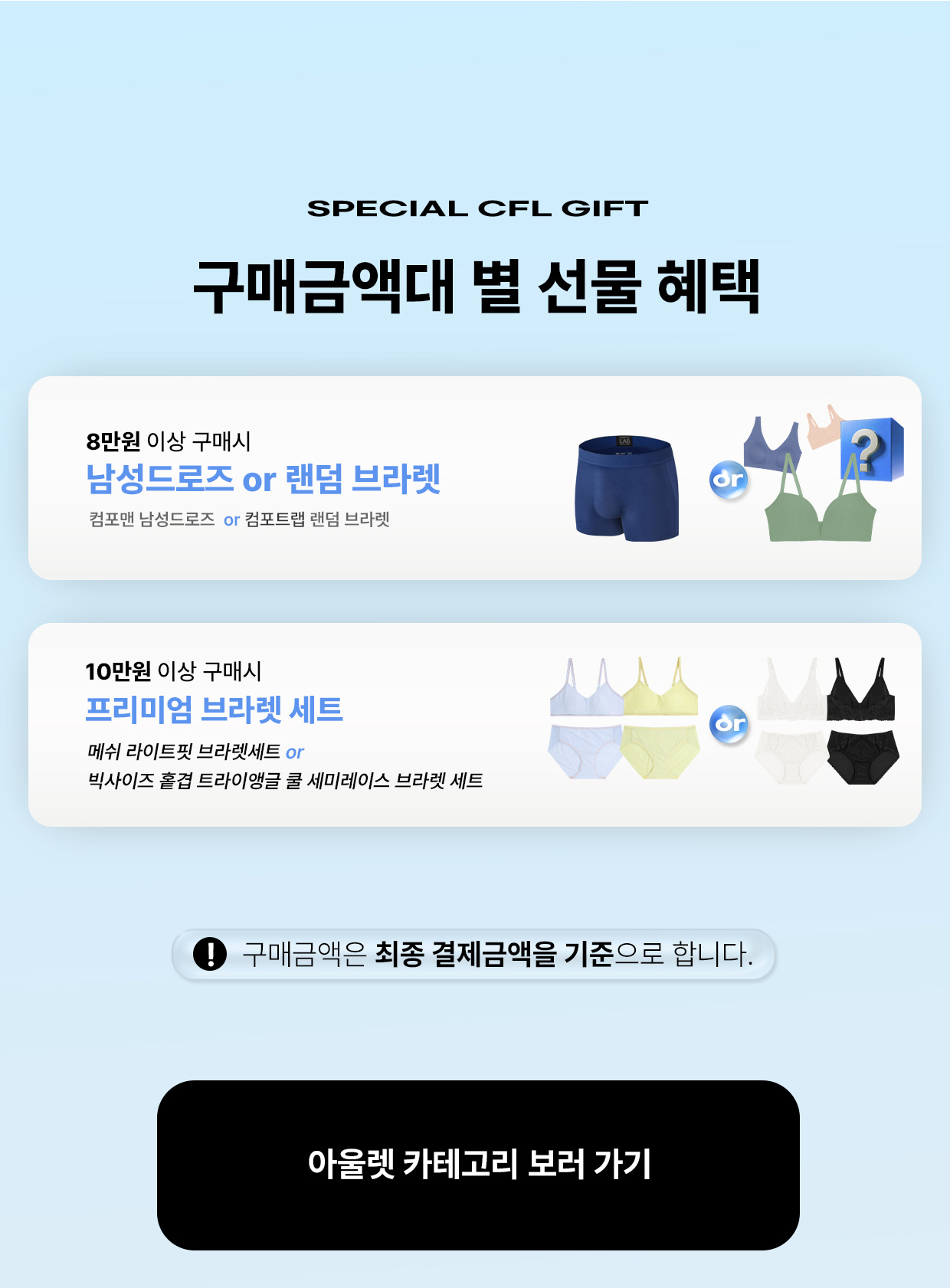
Task: Tap the 아울렛 카테고리 보러 가기 button
Action: pos(478,1164)
